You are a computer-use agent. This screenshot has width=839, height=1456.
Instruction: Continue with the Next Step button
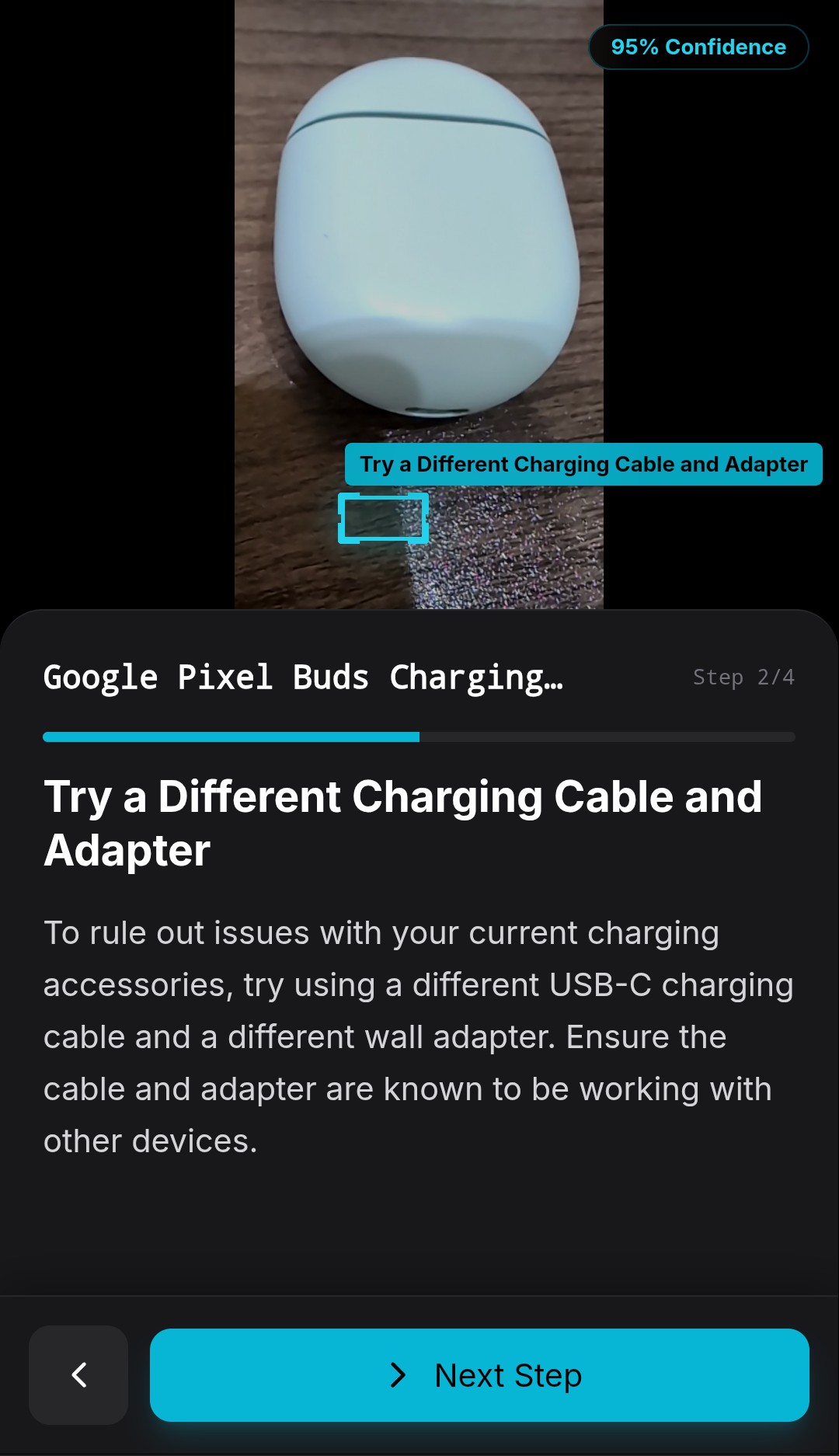click(479, 1374)
